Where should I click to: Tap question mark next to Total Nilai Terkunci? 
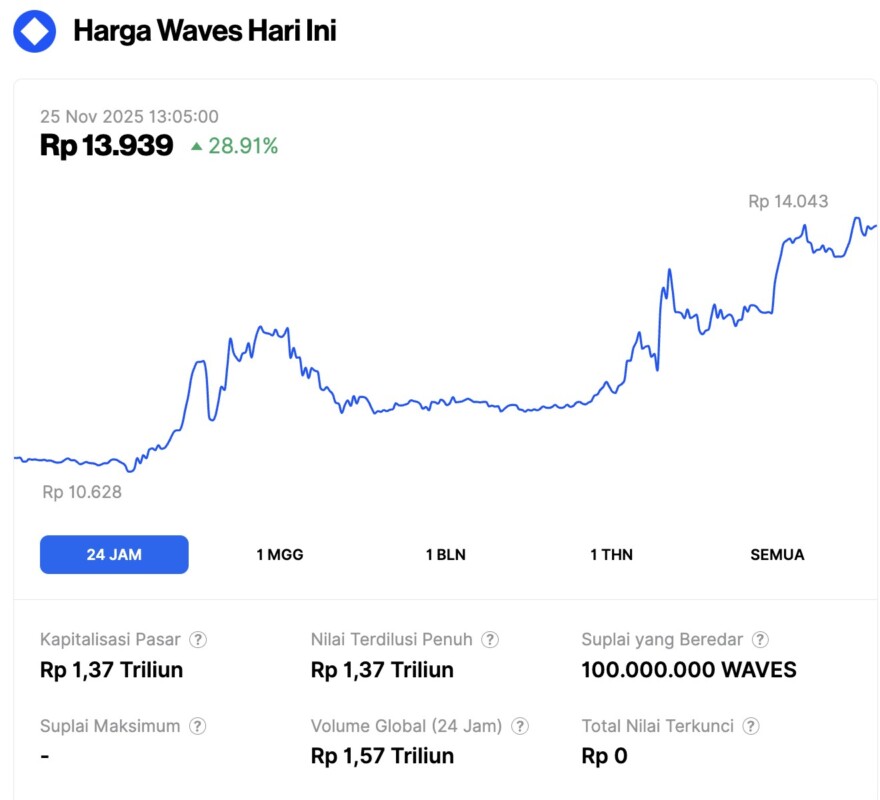751,727
